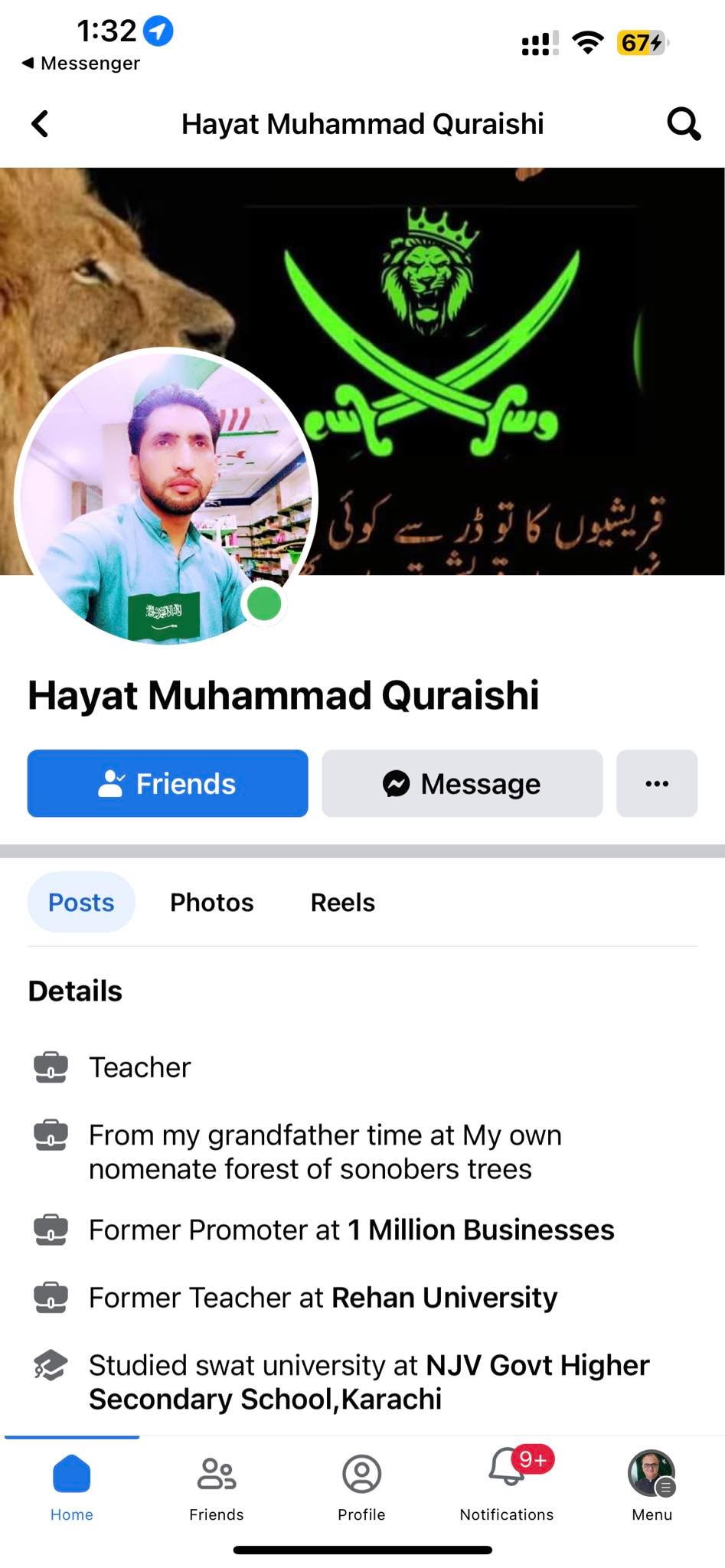725x1568 pixels.
Task: Message Hayat Muhammad Quraishi
Action: pyautogui.click(x=462, y=783)
